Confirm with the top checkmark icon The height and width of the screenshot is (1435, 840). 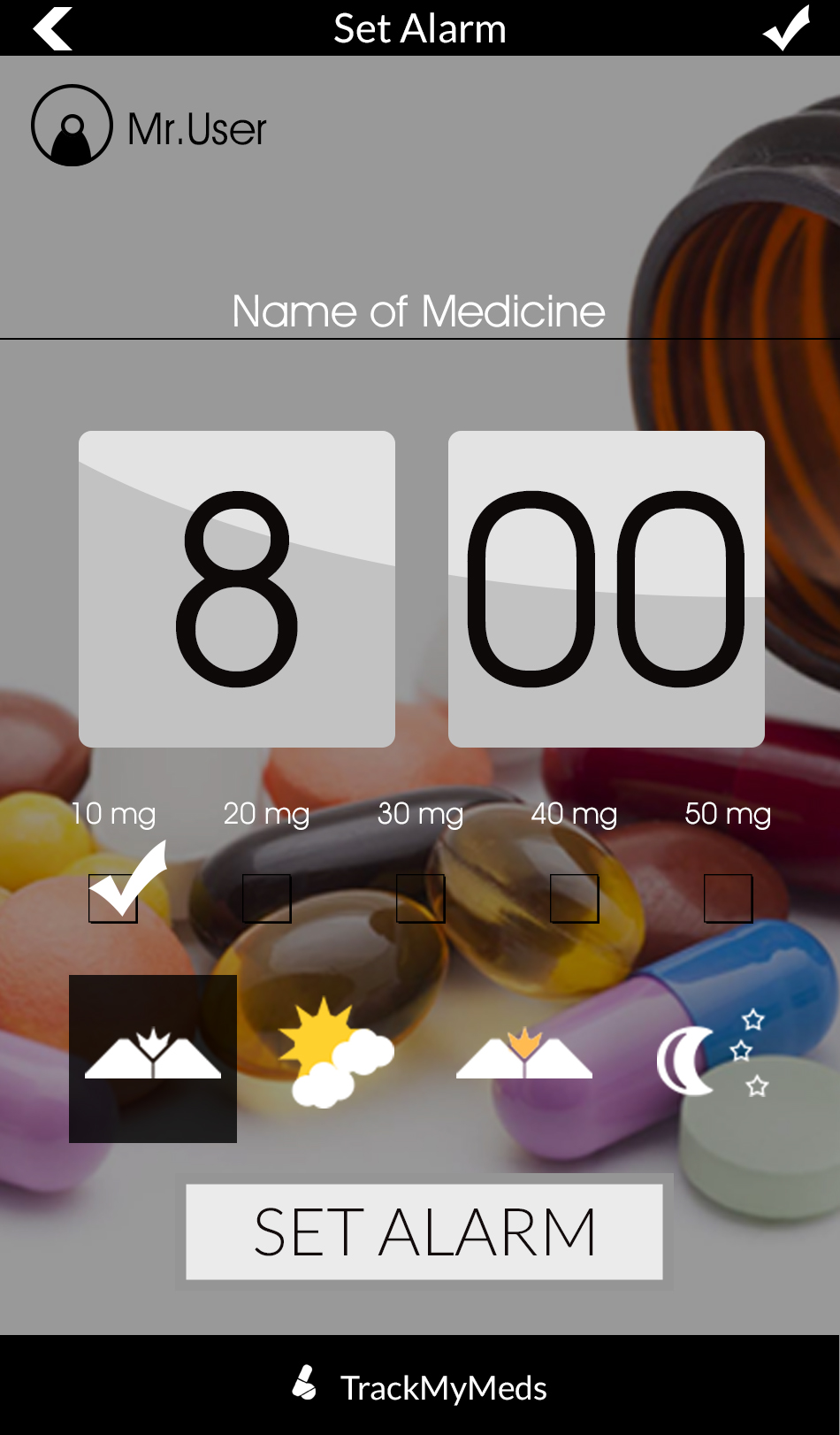[x=786, y=28]
